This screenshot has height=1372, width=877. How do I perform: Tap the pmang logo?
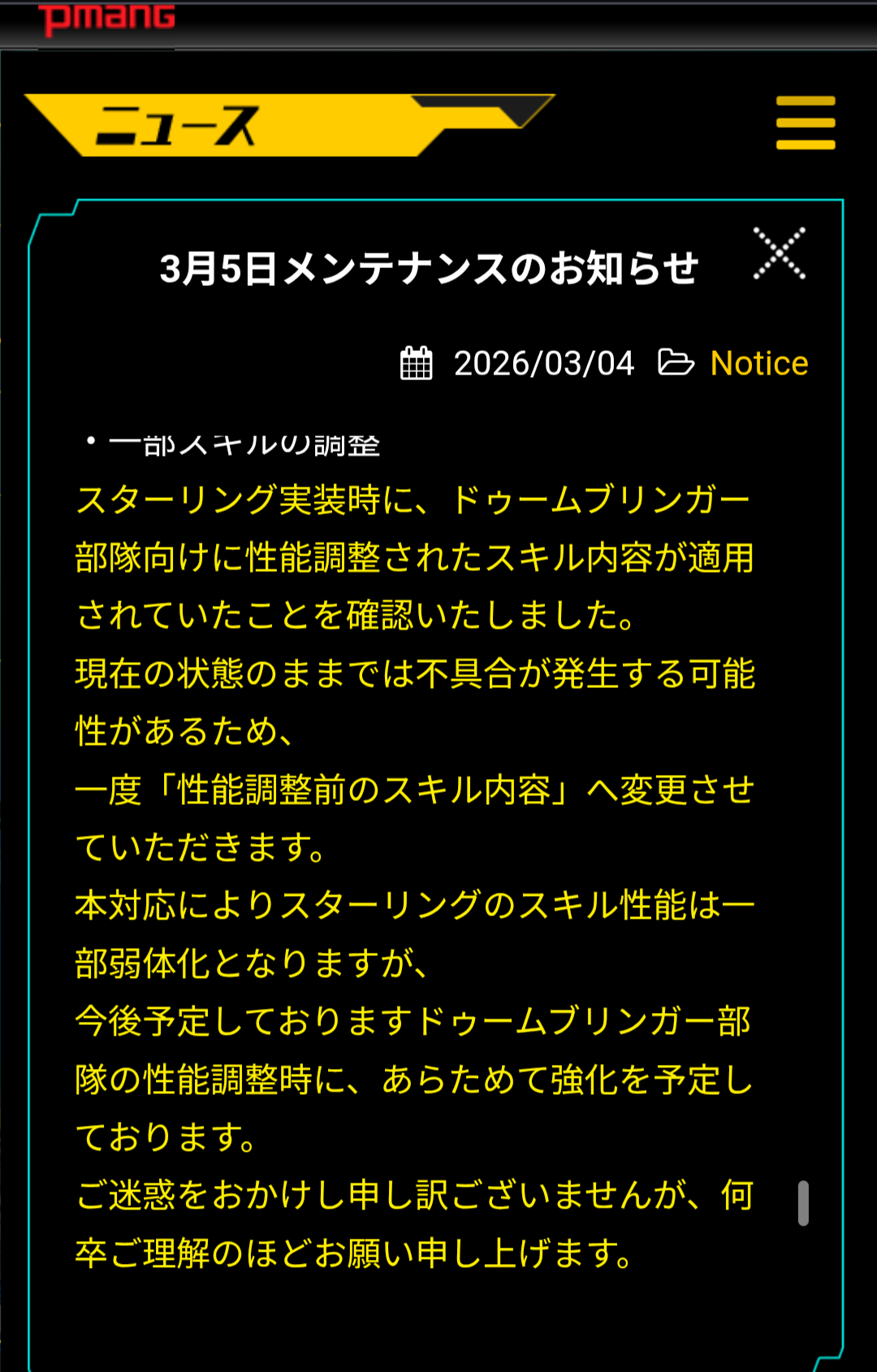(107, 18)
